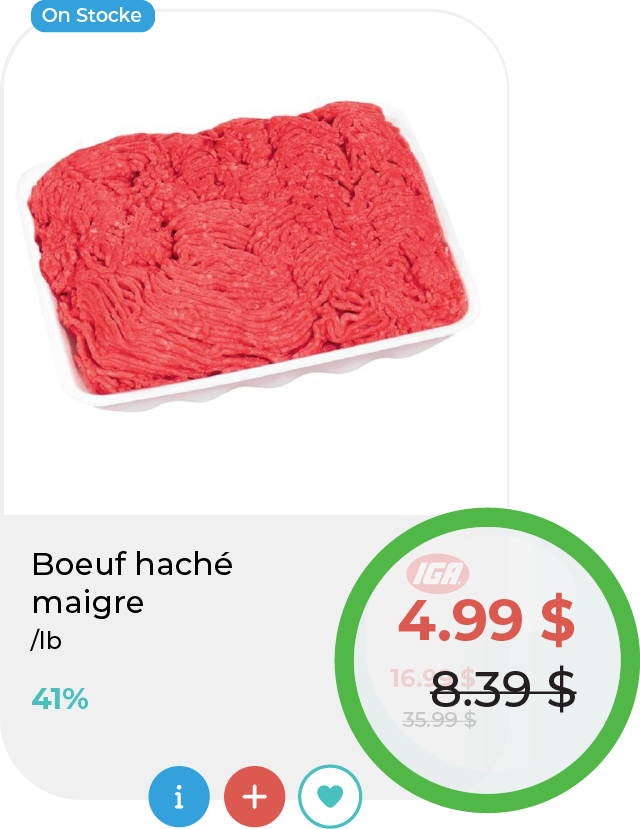Favorite Boeuf haché maigre with heart icon

click(330, 797)
